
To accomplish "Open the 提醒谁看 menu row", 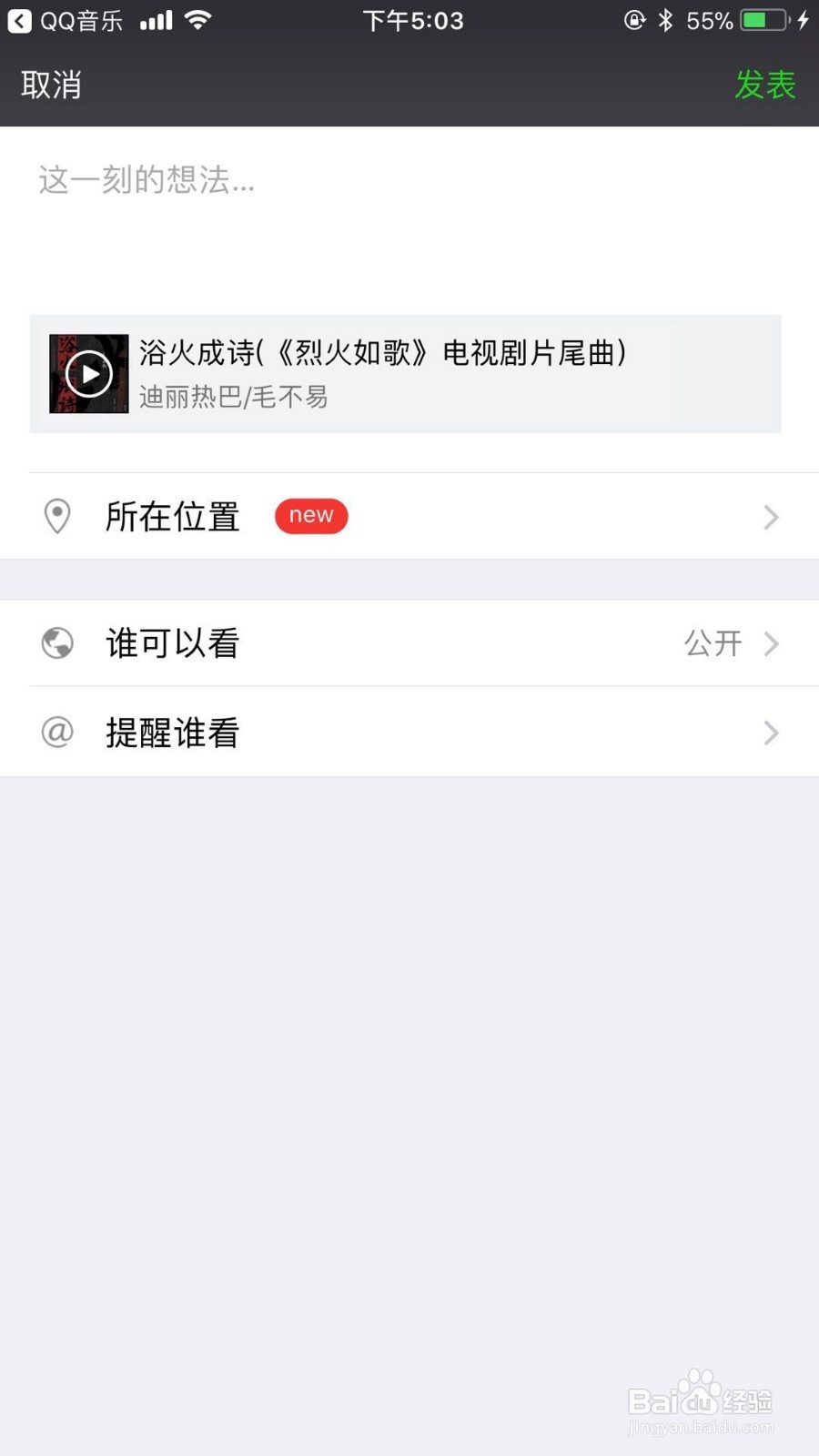I will point(409,733).
